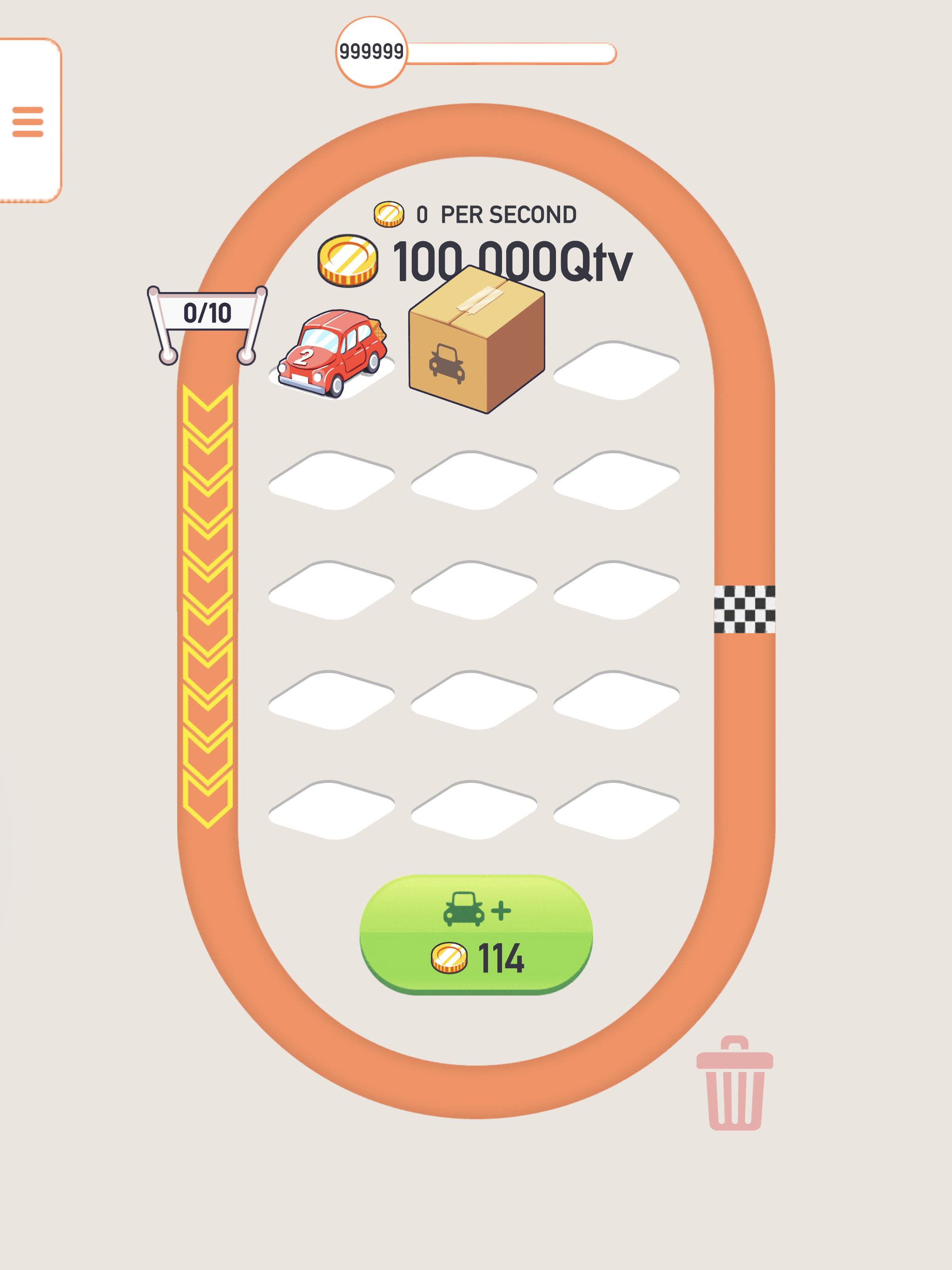Open the hamburger menu panel
The width and height of the screenshot is (952, 1270).
click(27, 122)
